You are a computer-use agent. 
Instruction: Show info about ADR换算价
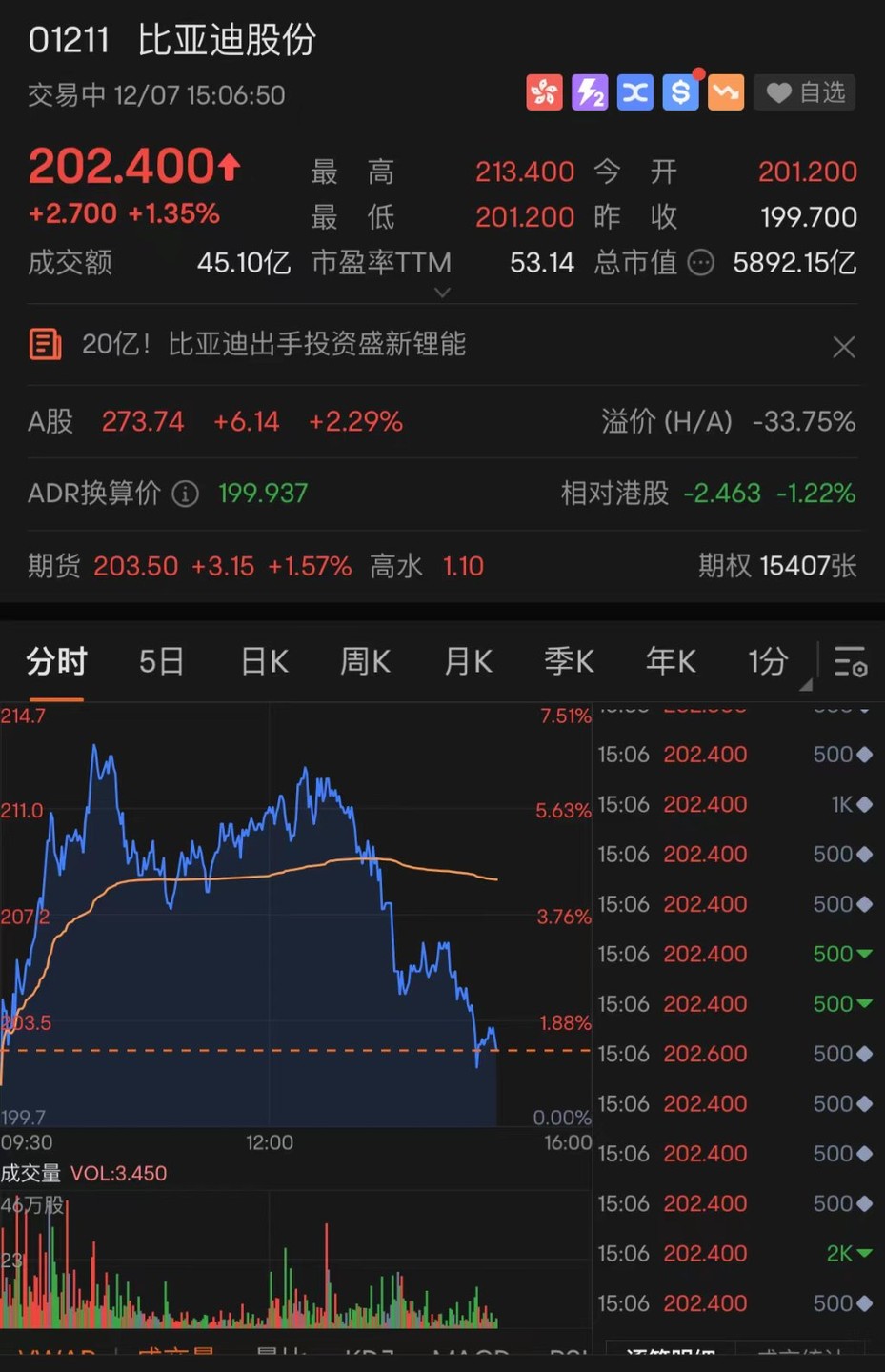pyautogui.click(x=185, y=494)
